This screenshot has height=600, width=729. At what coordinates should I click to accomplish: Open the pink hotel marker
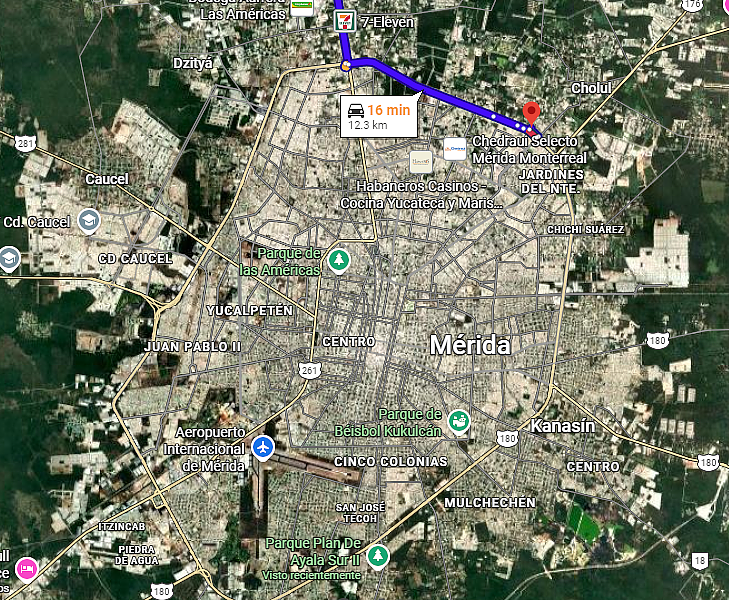point(27,568)
